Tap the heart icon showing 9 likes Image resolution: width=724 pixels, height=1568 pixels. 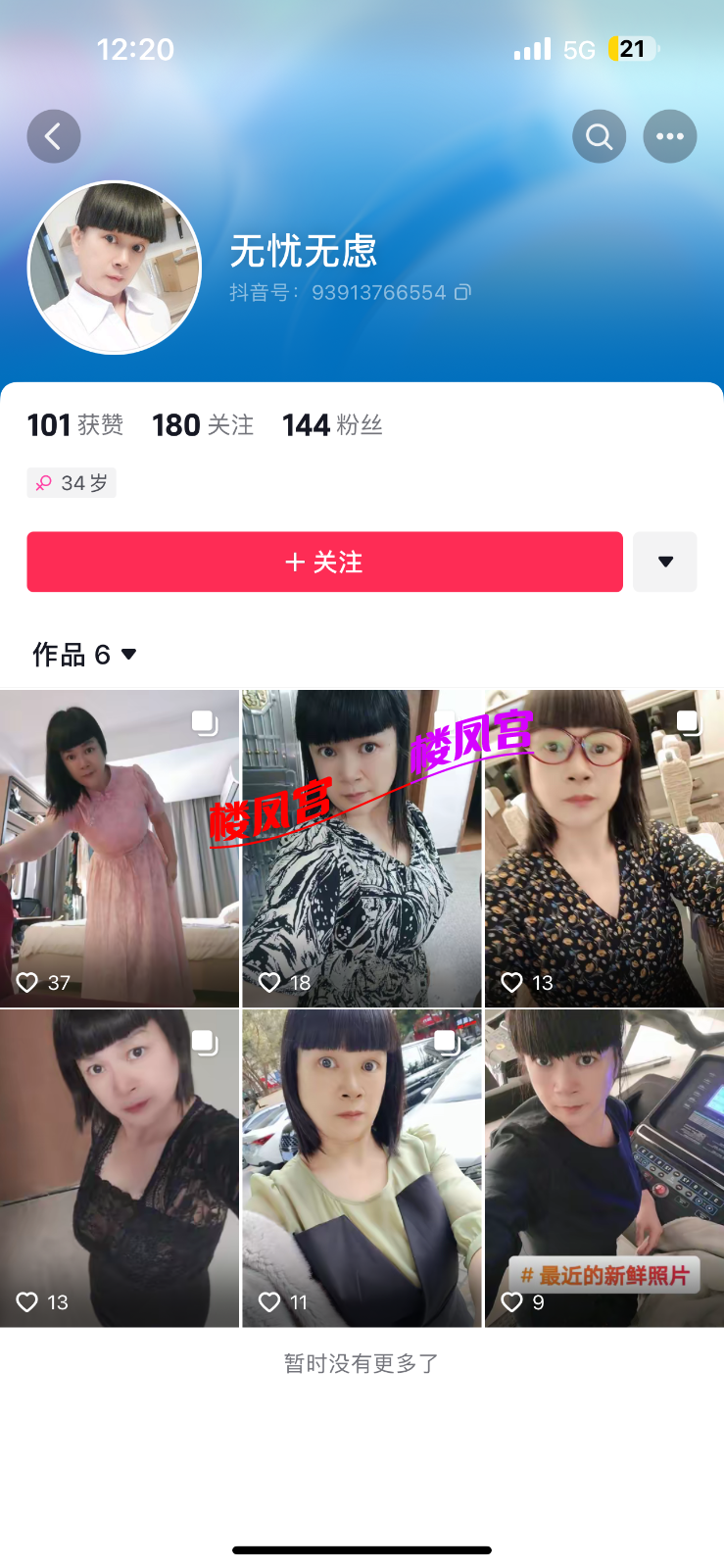(511, 1302)
